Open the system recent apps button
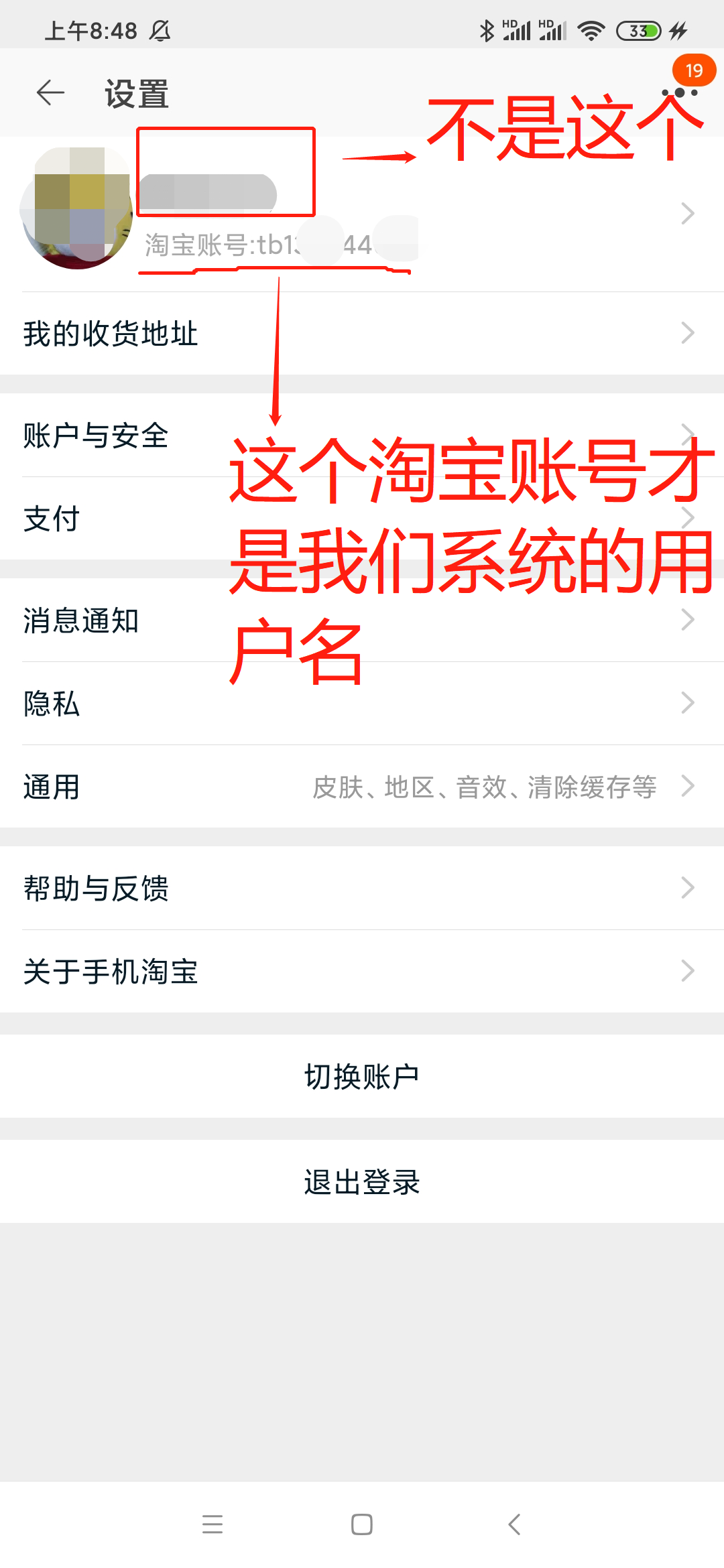724x1568 pixels. point(213,1524)
